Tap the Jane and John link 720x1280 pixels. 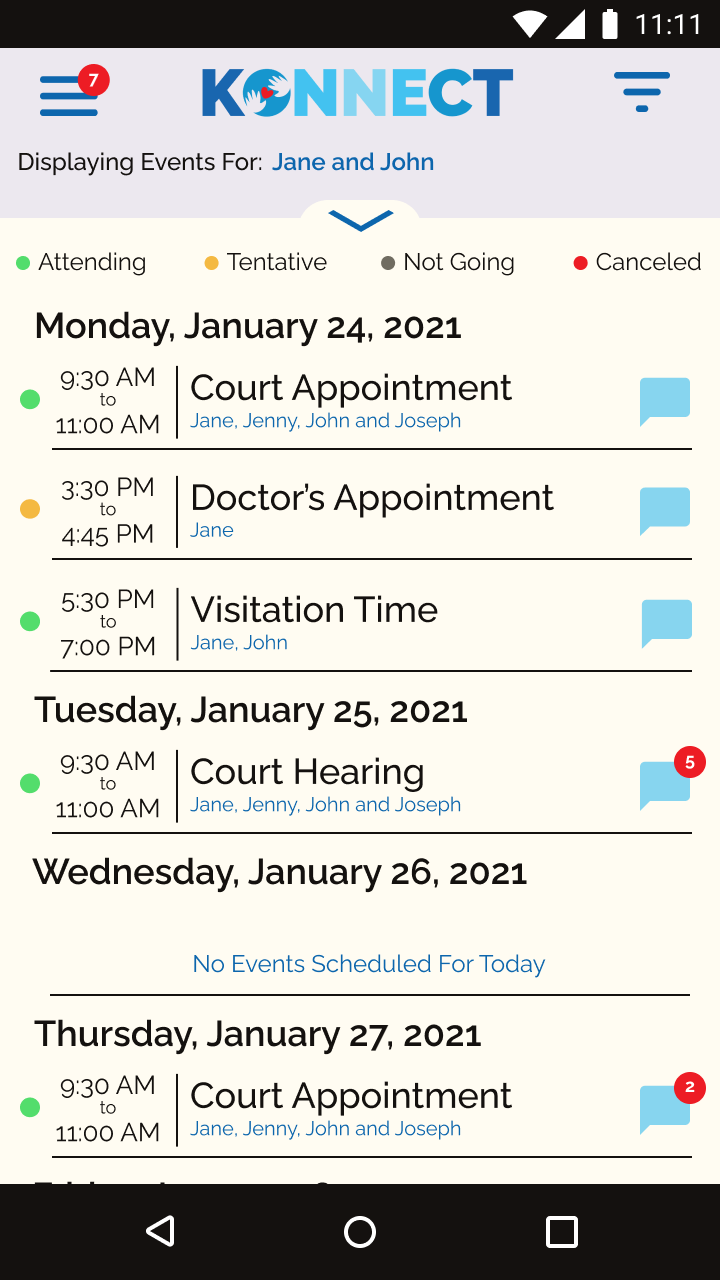click(353, 162)
